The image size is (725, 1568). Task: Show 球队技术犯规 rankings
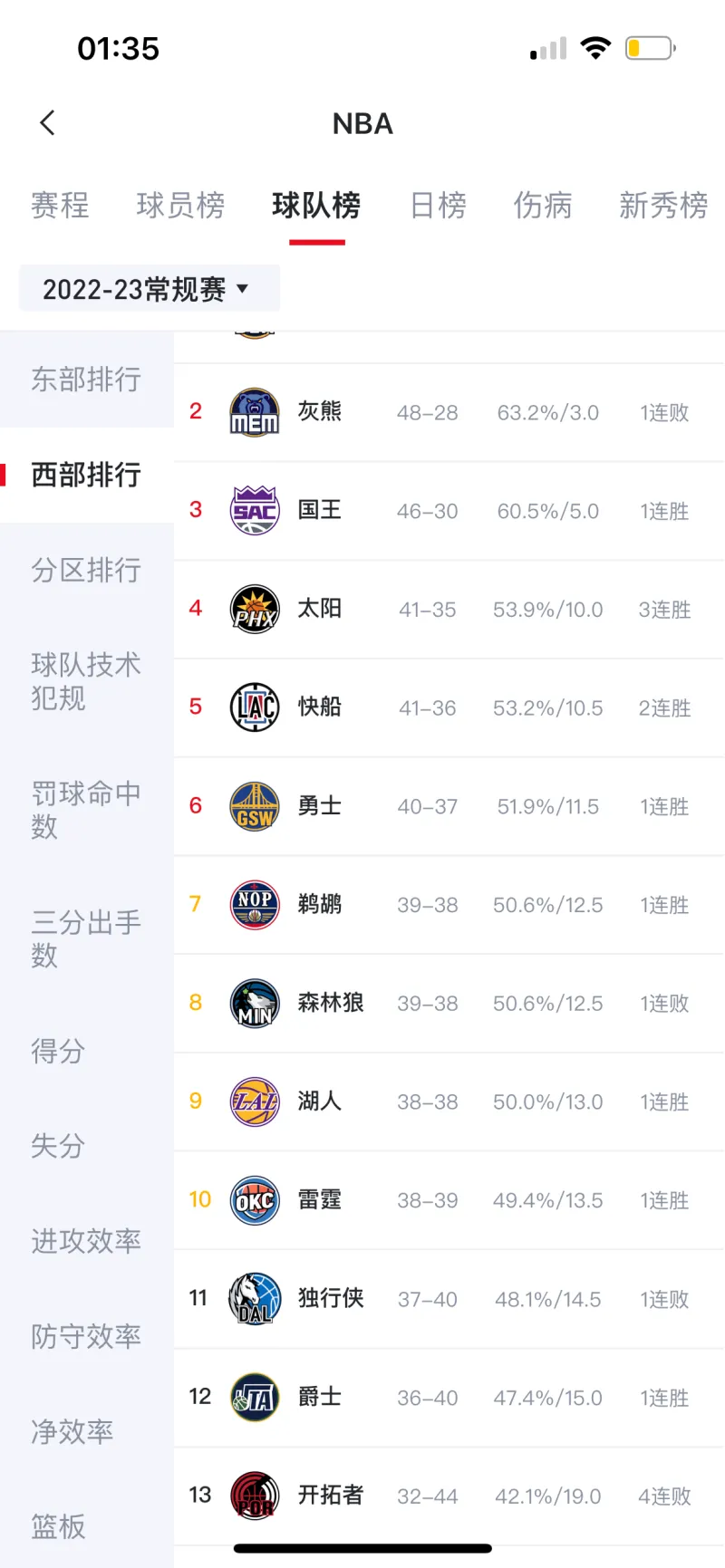(87, 681)
